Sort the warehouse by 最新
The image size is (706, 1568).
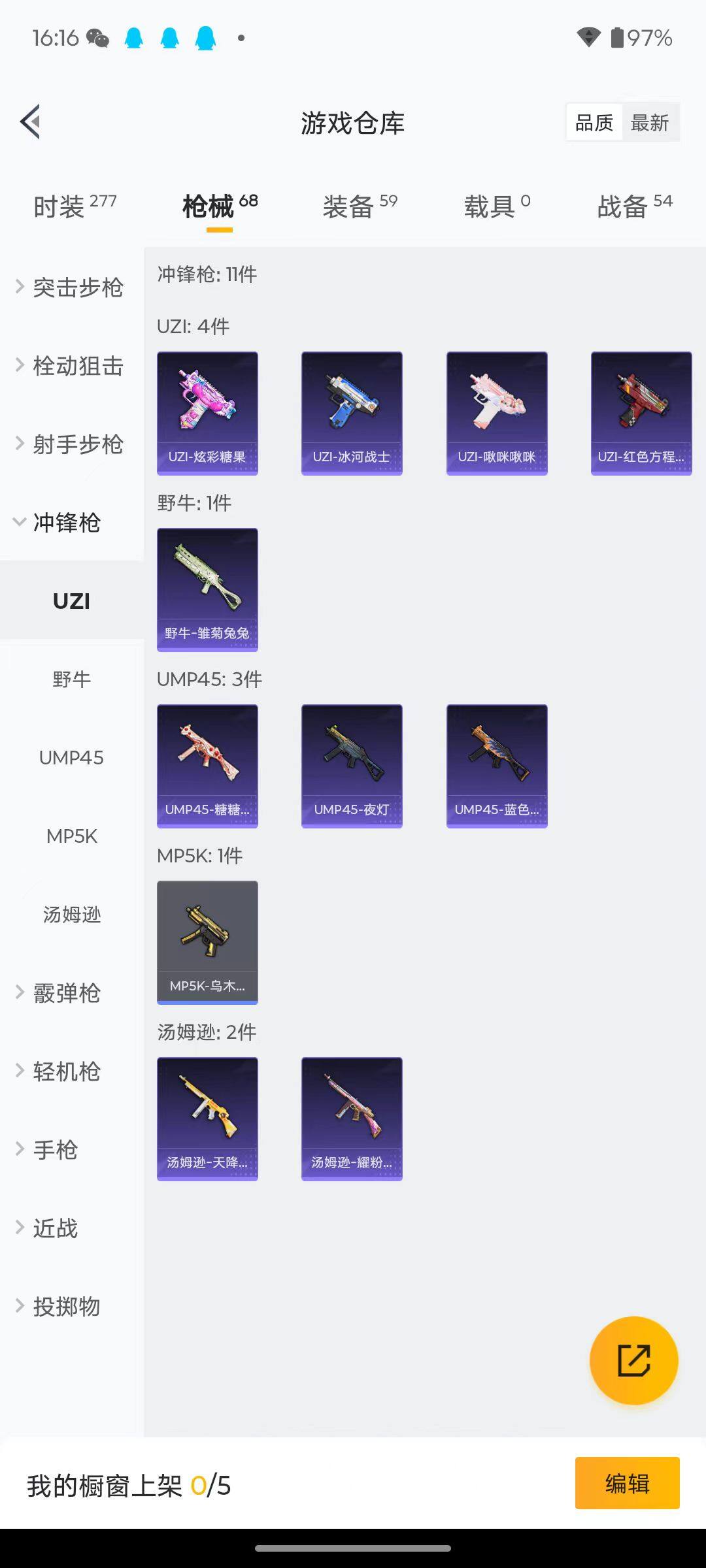[x=649, y=122]
